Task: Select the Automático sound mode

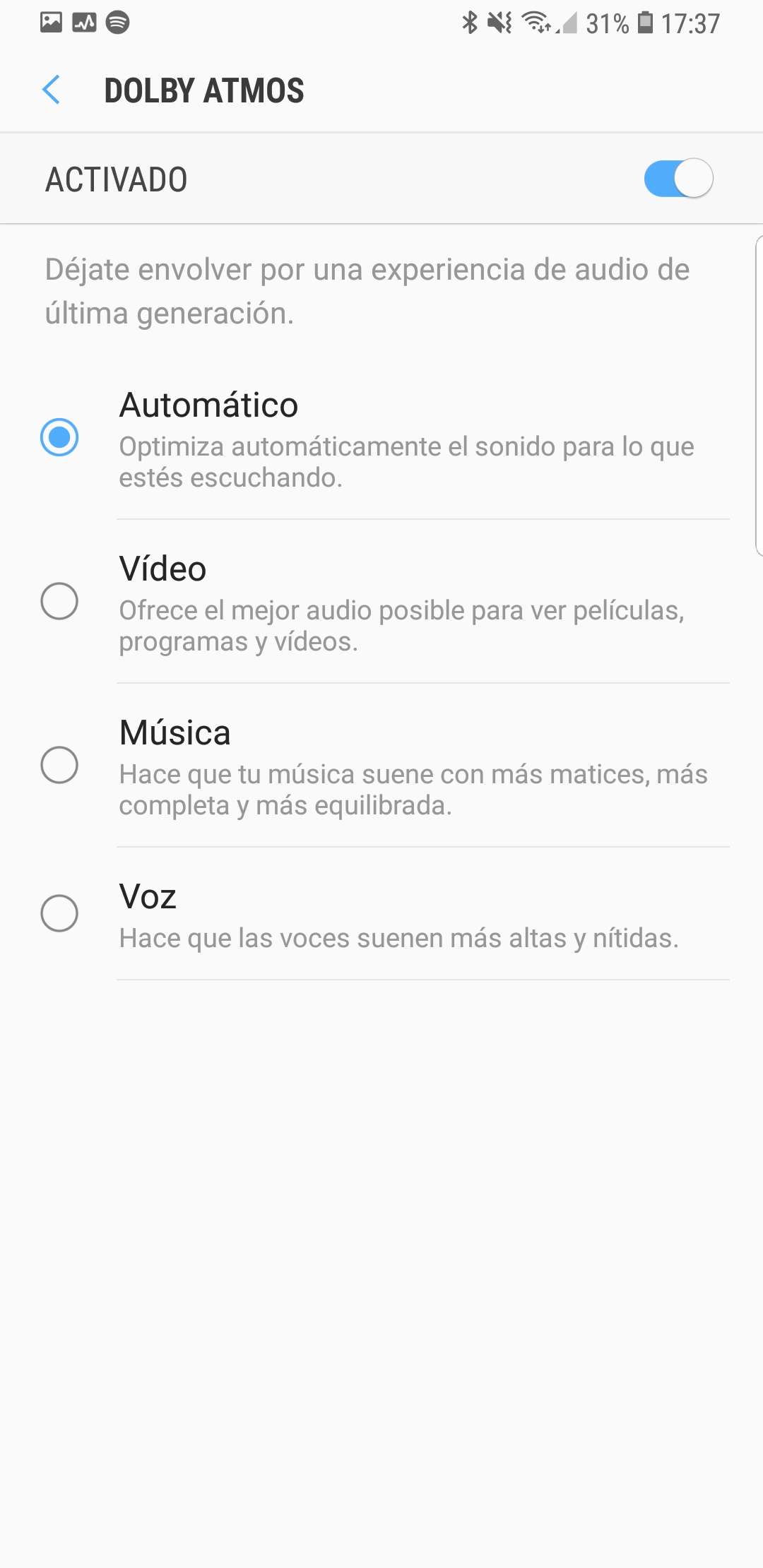Action: pos(381,438)
